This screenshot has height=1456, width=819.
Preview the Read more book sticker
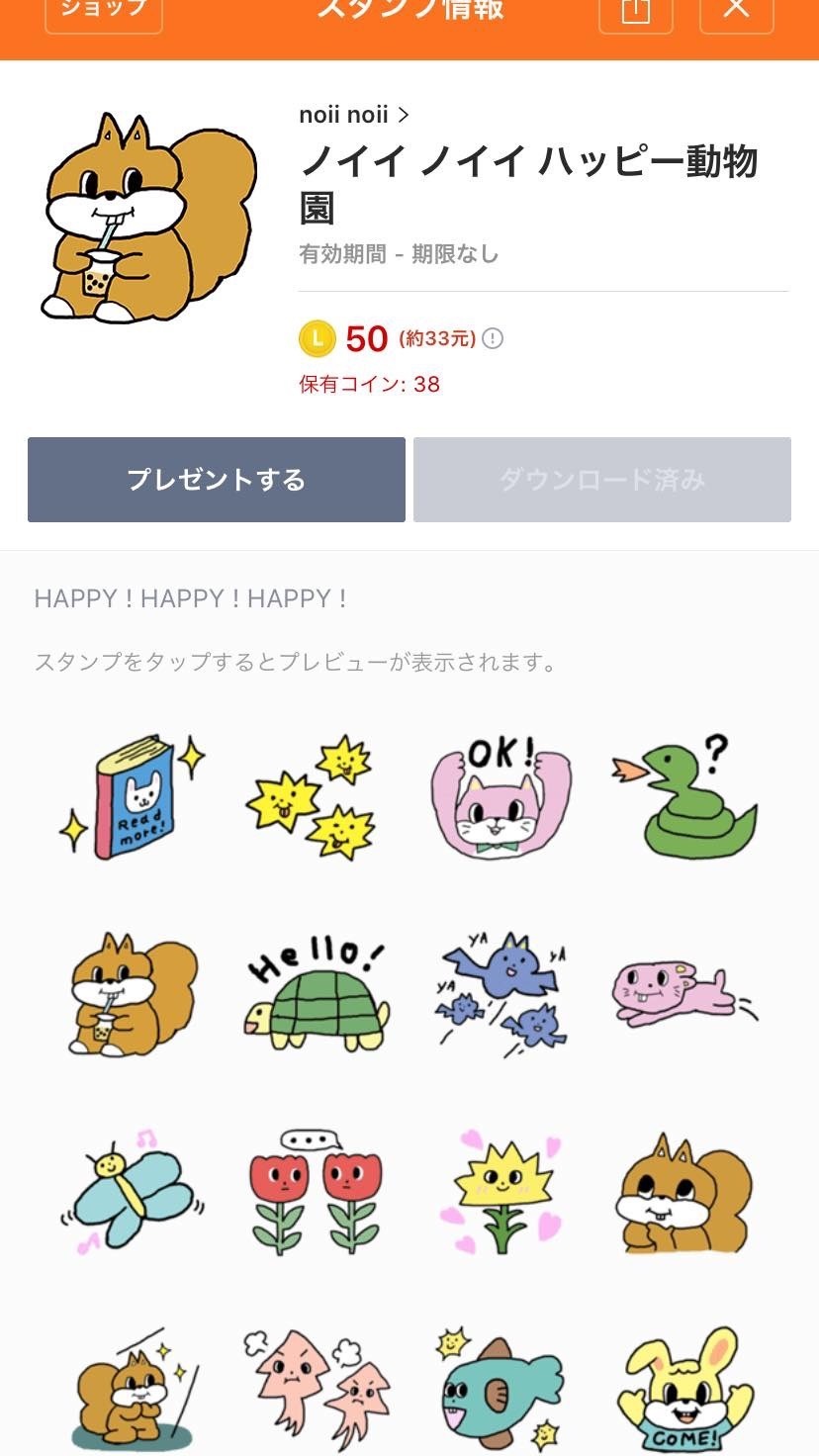pyautogui.click(x=133, y=797)
